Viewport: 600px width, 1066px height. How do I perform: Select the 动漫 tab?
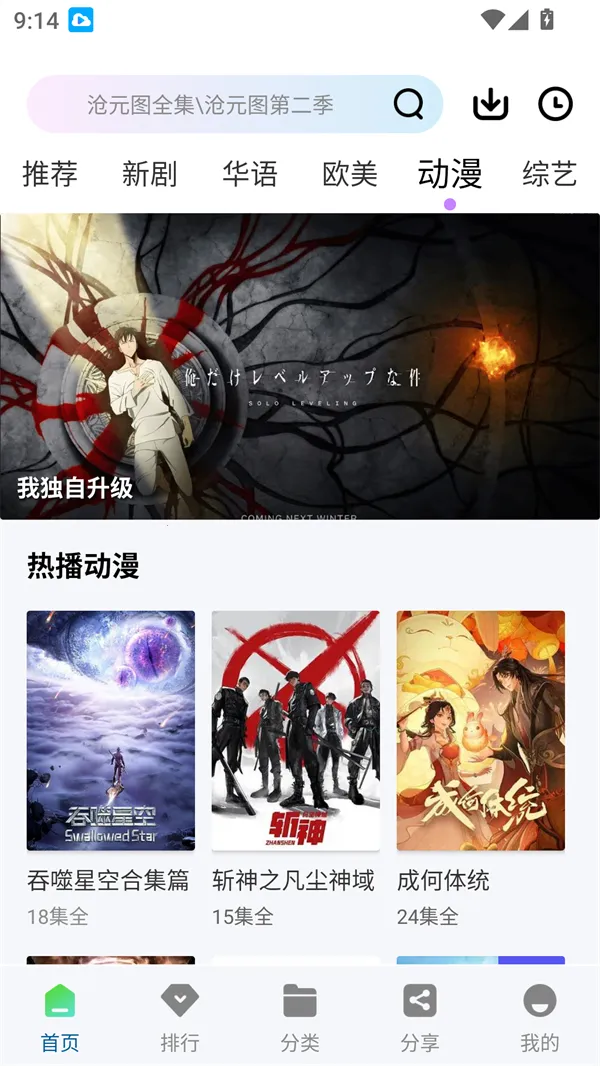click(x=450, y=174)
